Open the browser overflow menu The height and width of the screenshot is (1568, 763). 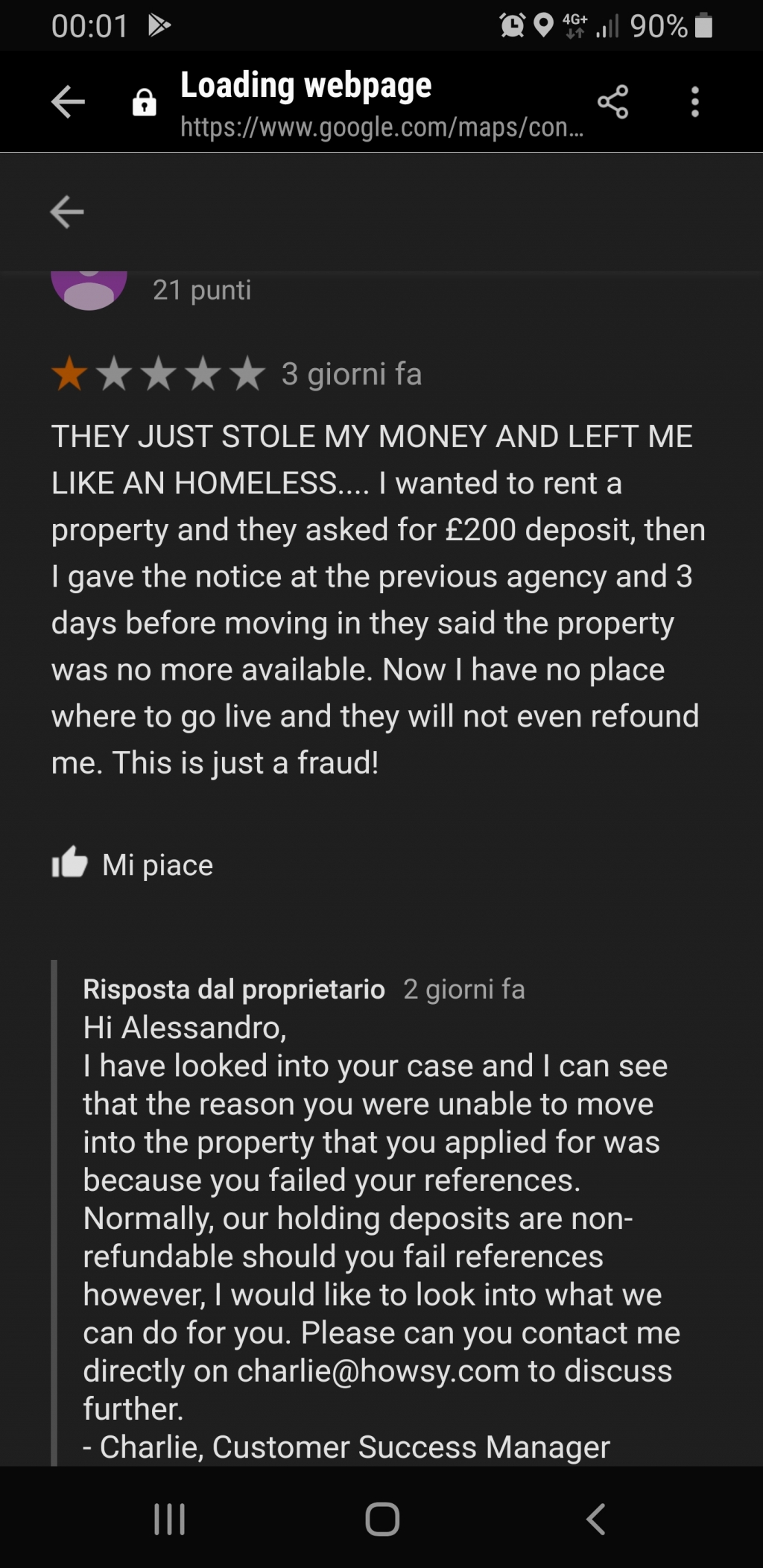tap(694, 101)
